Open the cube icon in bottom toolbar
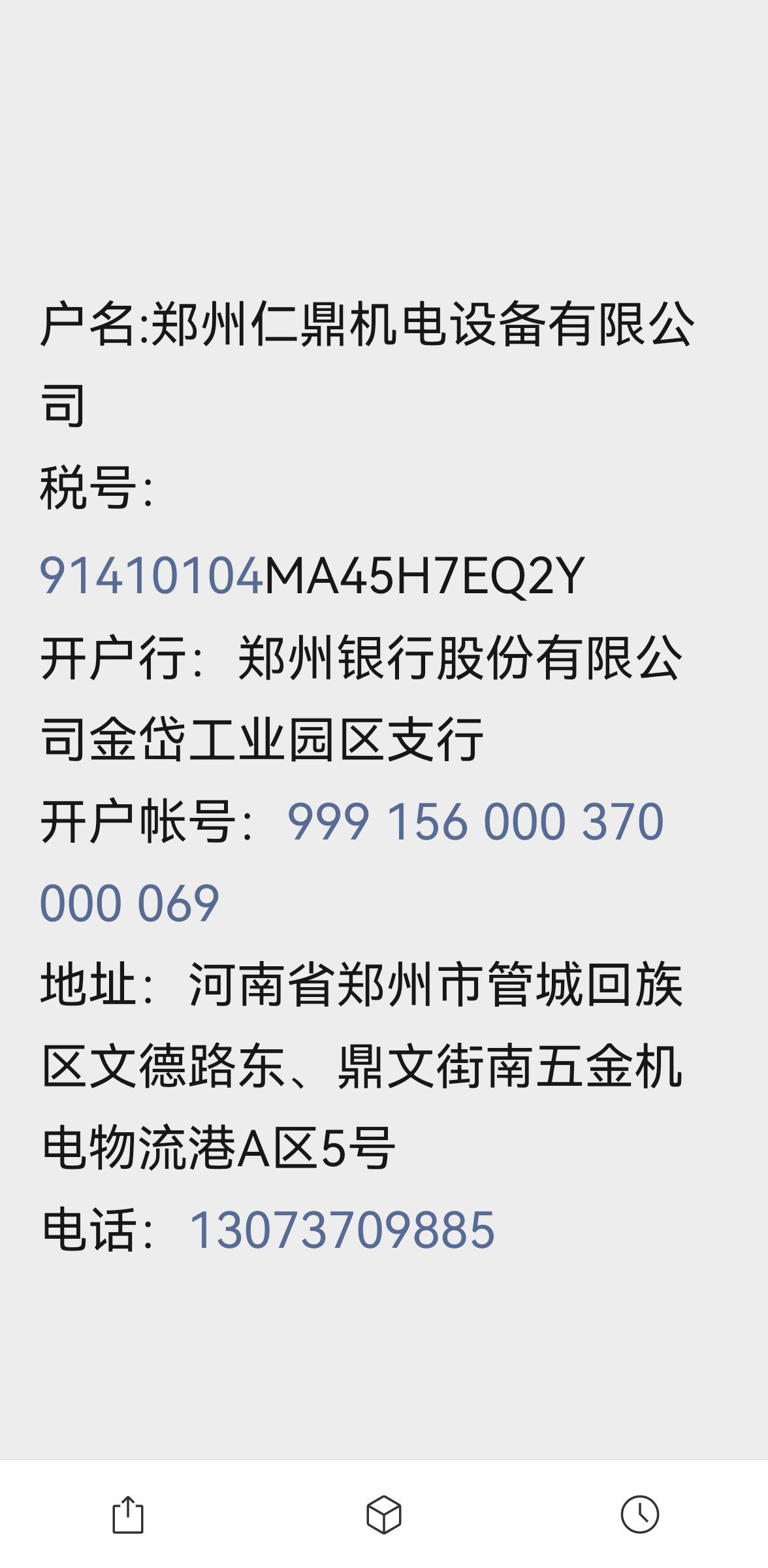Viewport: 768px width, 1568px height. point(383,1514)
